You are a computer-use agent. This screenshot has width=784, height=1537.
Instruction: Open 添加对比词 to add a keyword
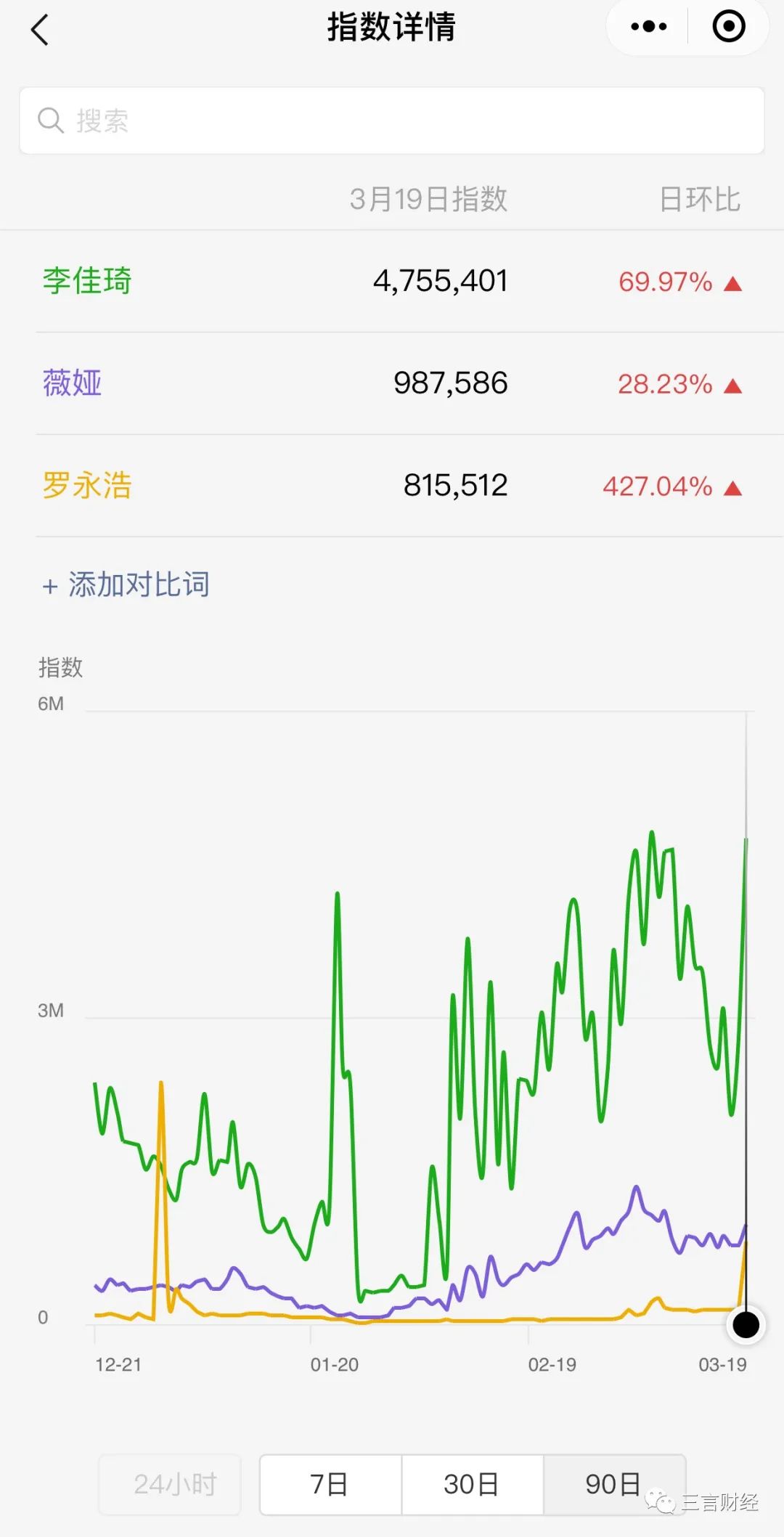pos(138,585)
